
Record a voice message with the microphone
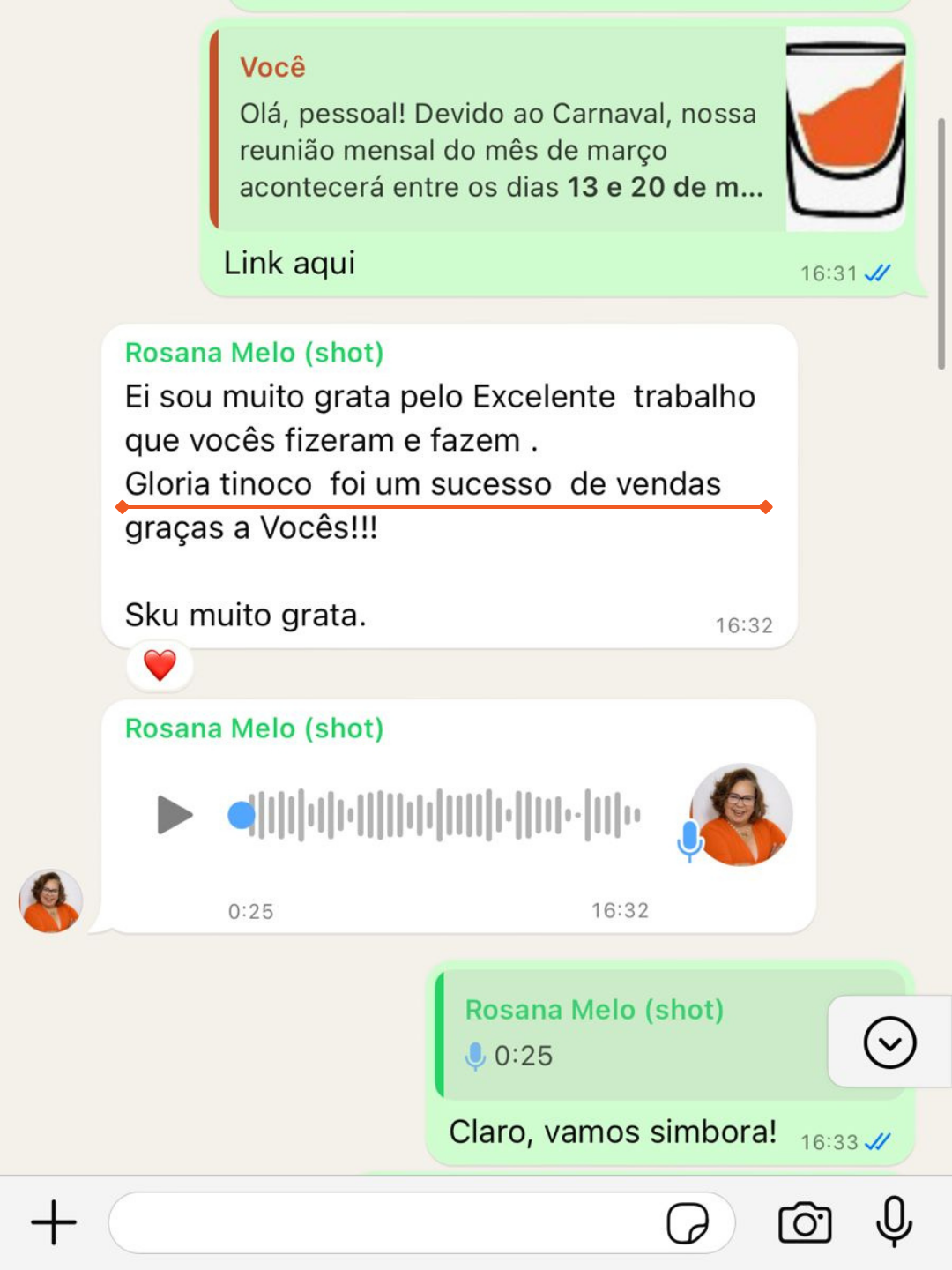[894, 1222]
